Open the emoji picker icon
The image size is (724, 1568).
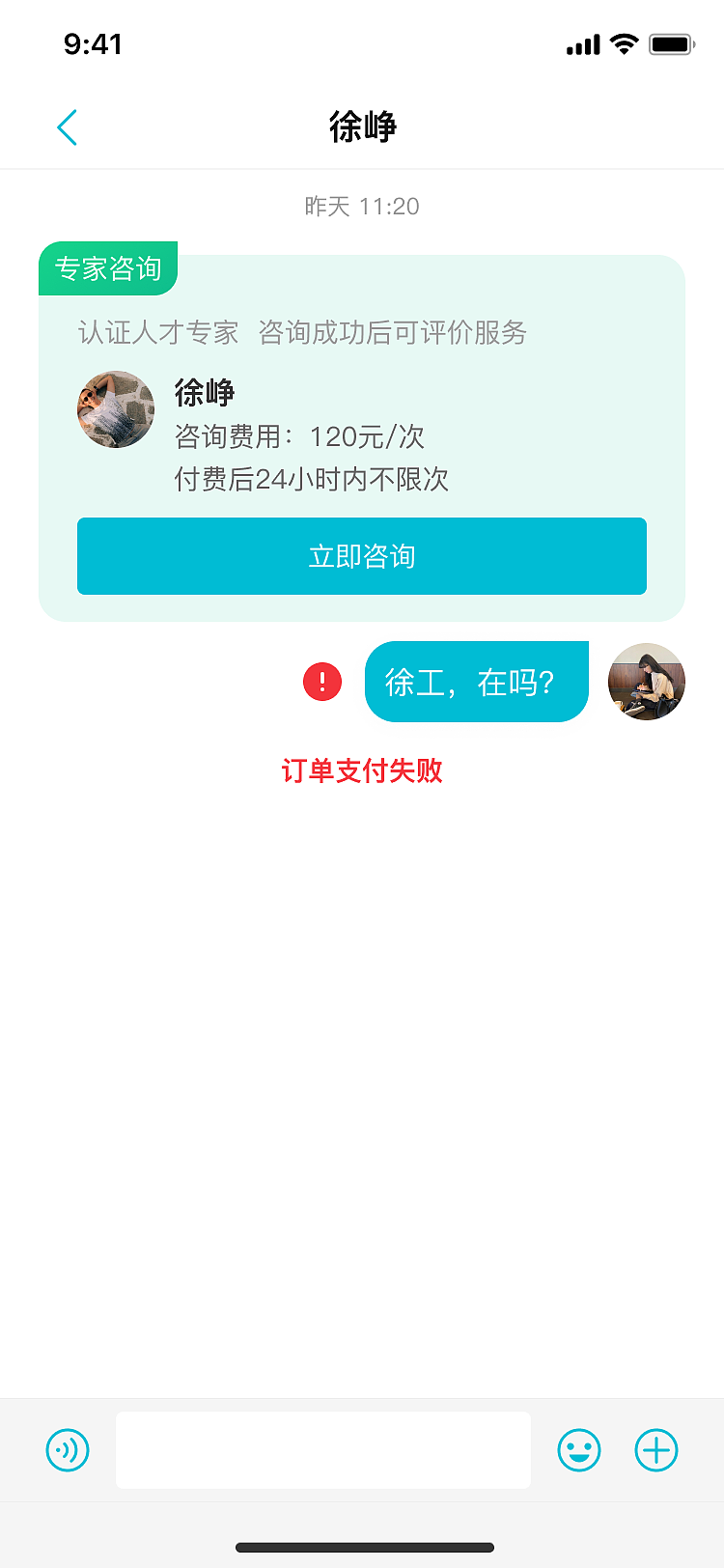[578, 1450]
